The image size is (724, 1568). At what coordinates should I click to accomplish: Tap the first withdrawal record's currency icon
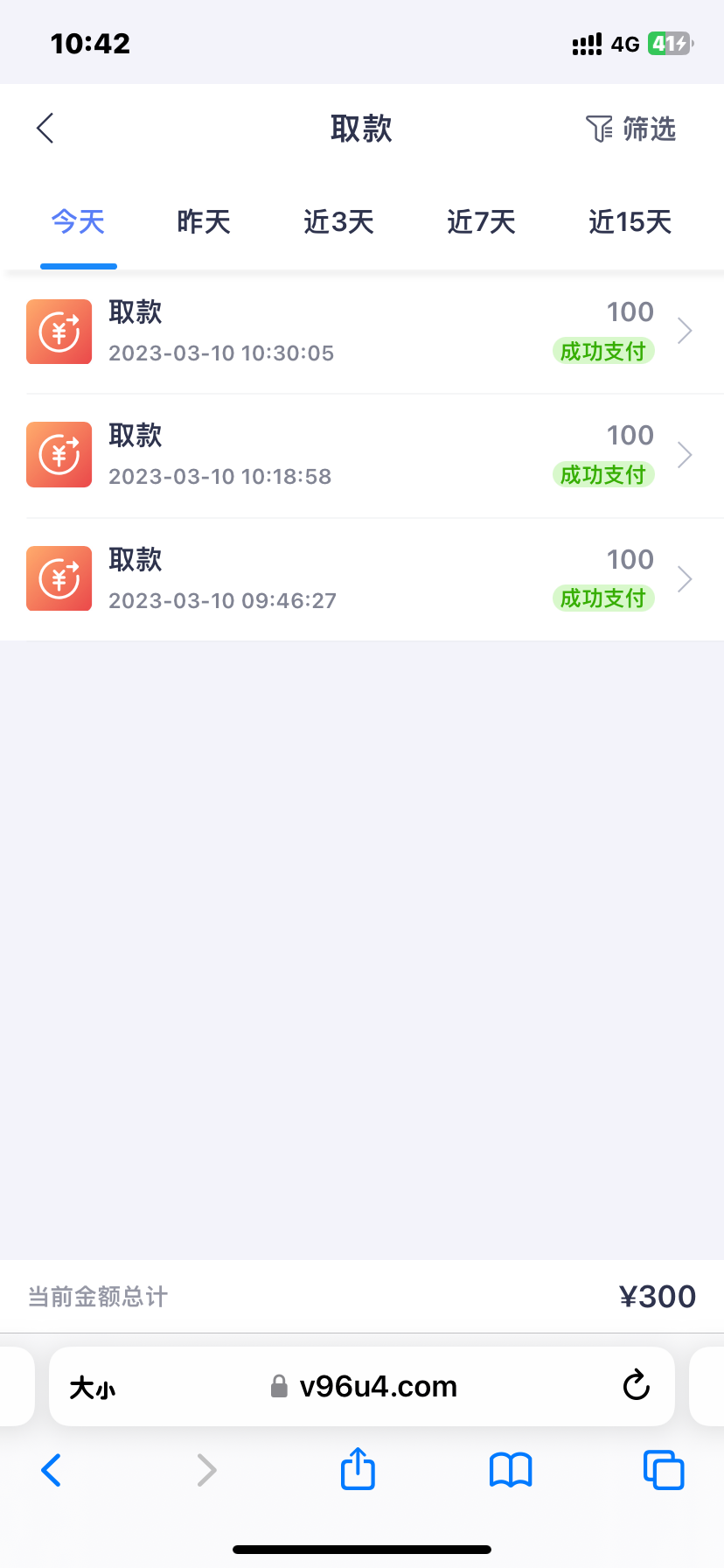pyautogui.click(x=59, y=332)
